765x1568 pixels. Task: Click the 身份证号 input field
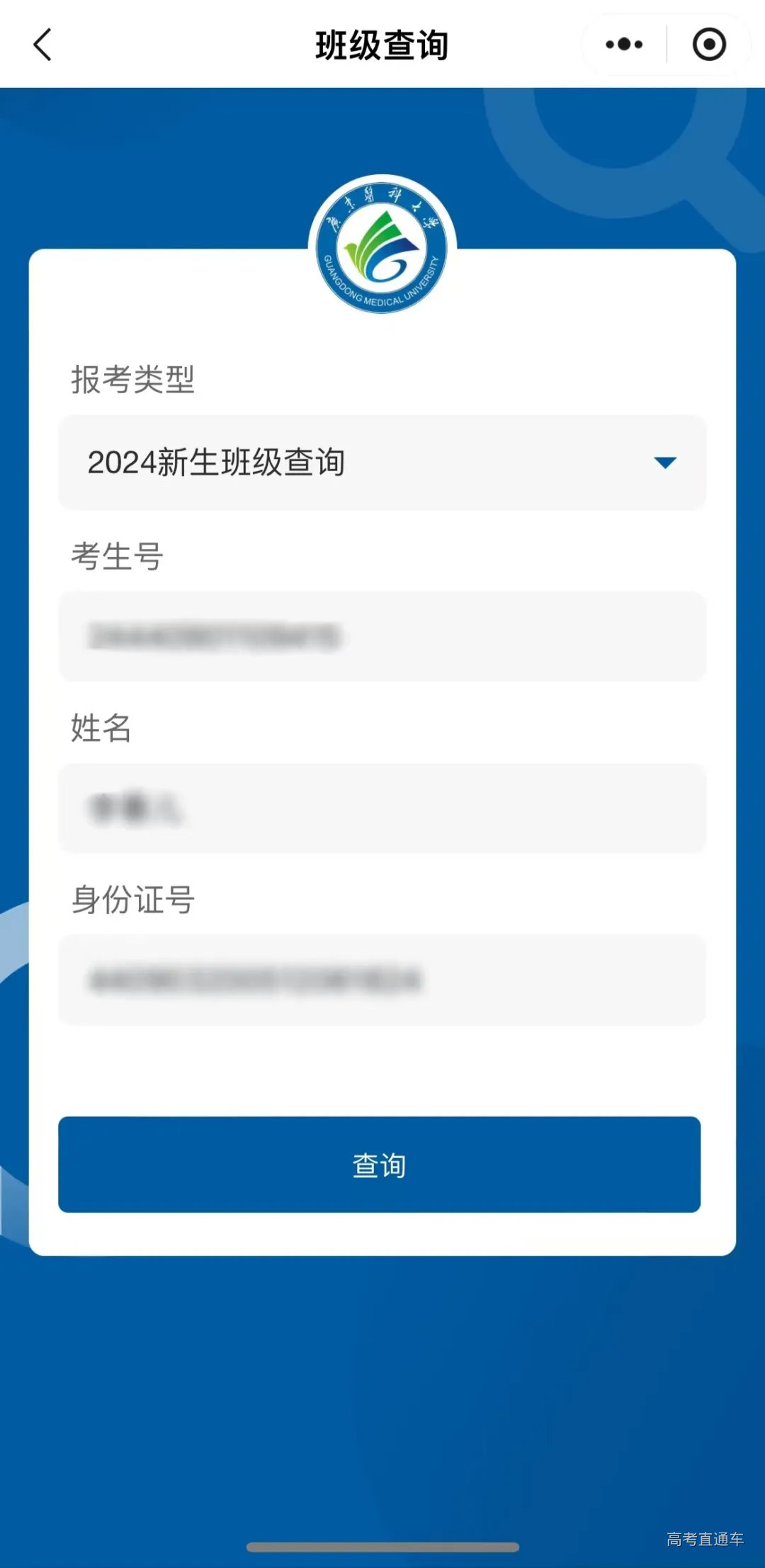(382, 981)
